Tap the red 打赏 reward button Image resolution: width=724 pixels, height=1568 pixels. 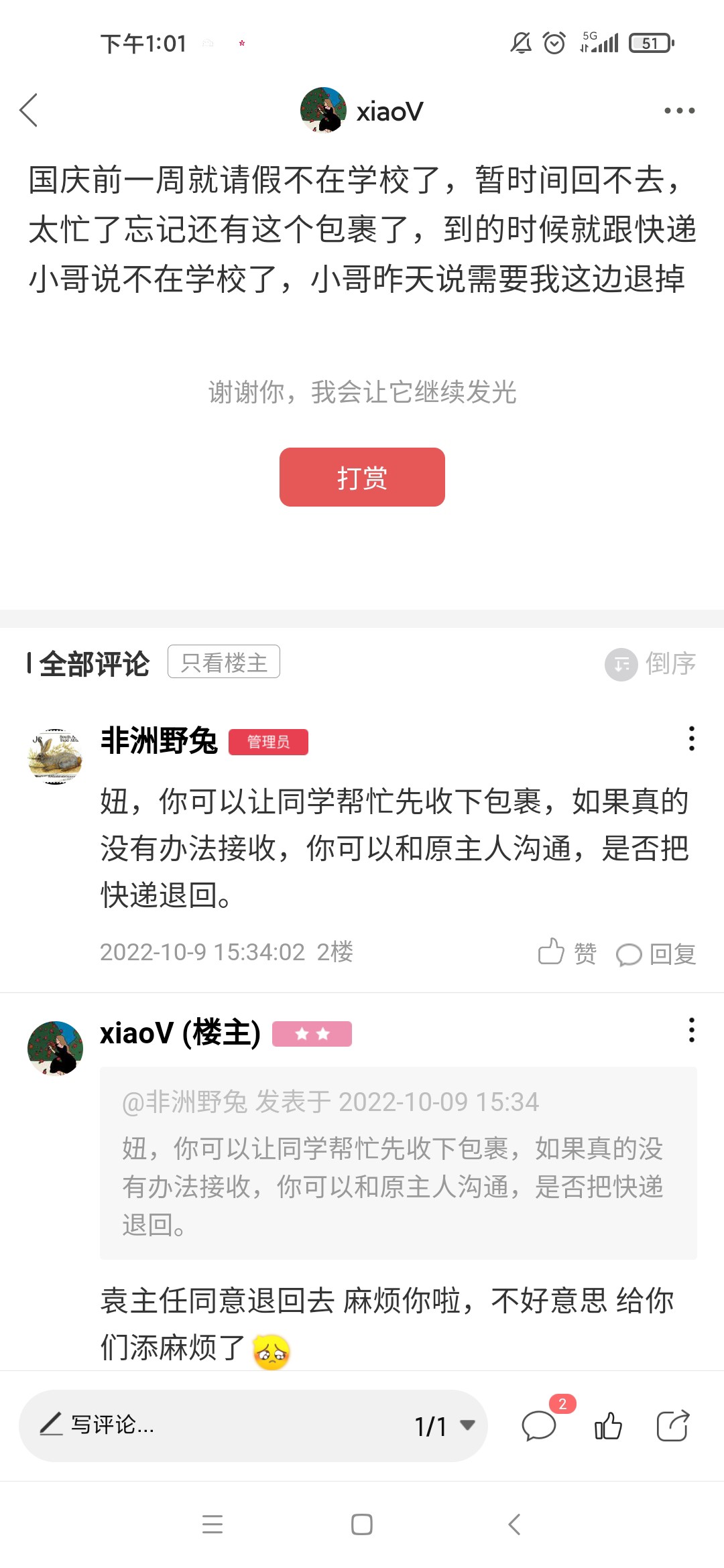(x=362, y=477)
